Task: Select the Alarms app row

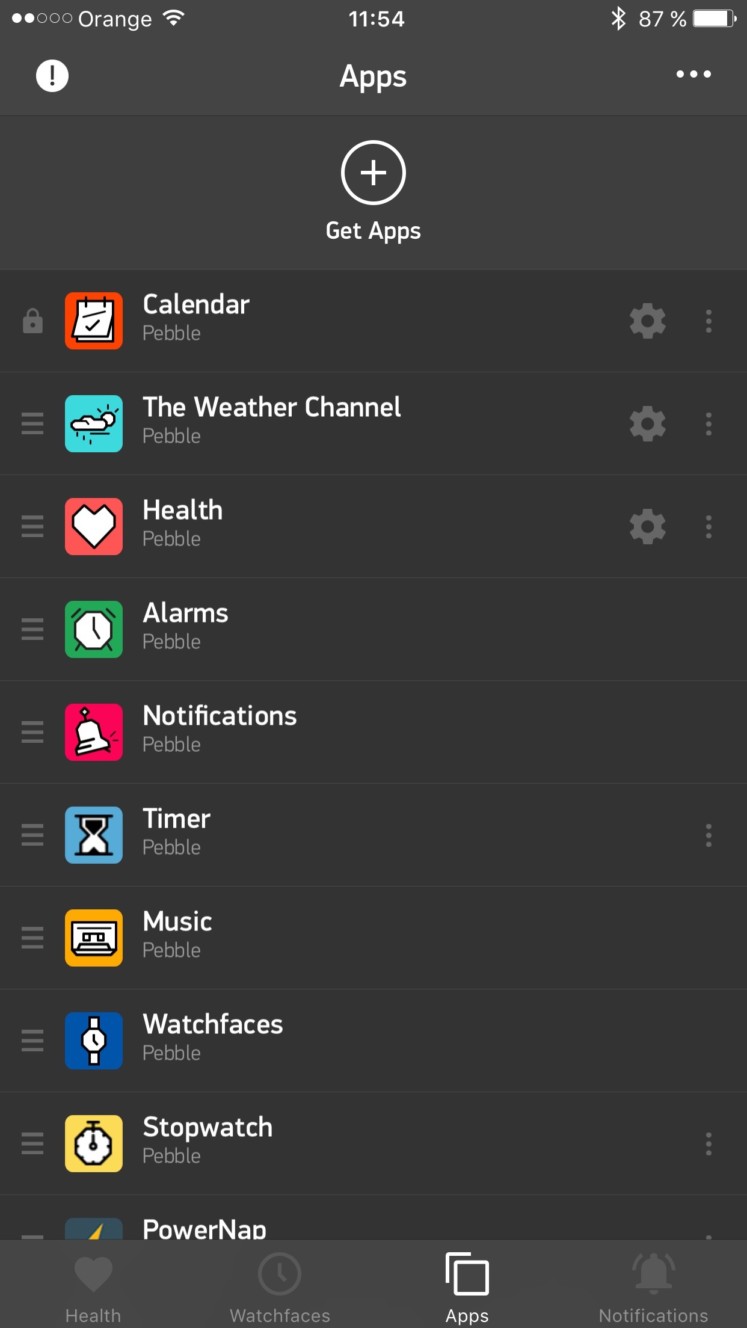Action: 373,629
